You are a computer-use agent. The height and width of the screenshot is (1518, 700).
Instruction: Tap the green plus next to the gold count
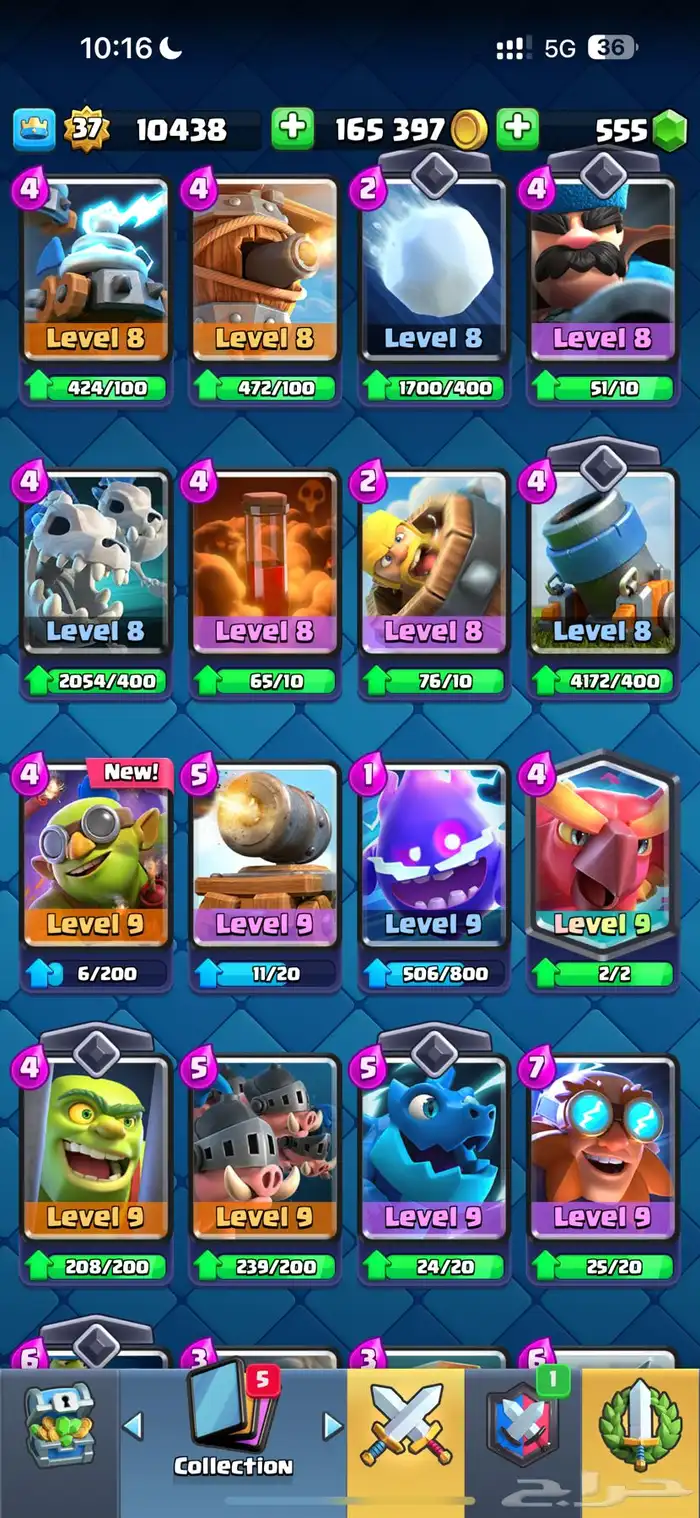[x=292, y=129]
